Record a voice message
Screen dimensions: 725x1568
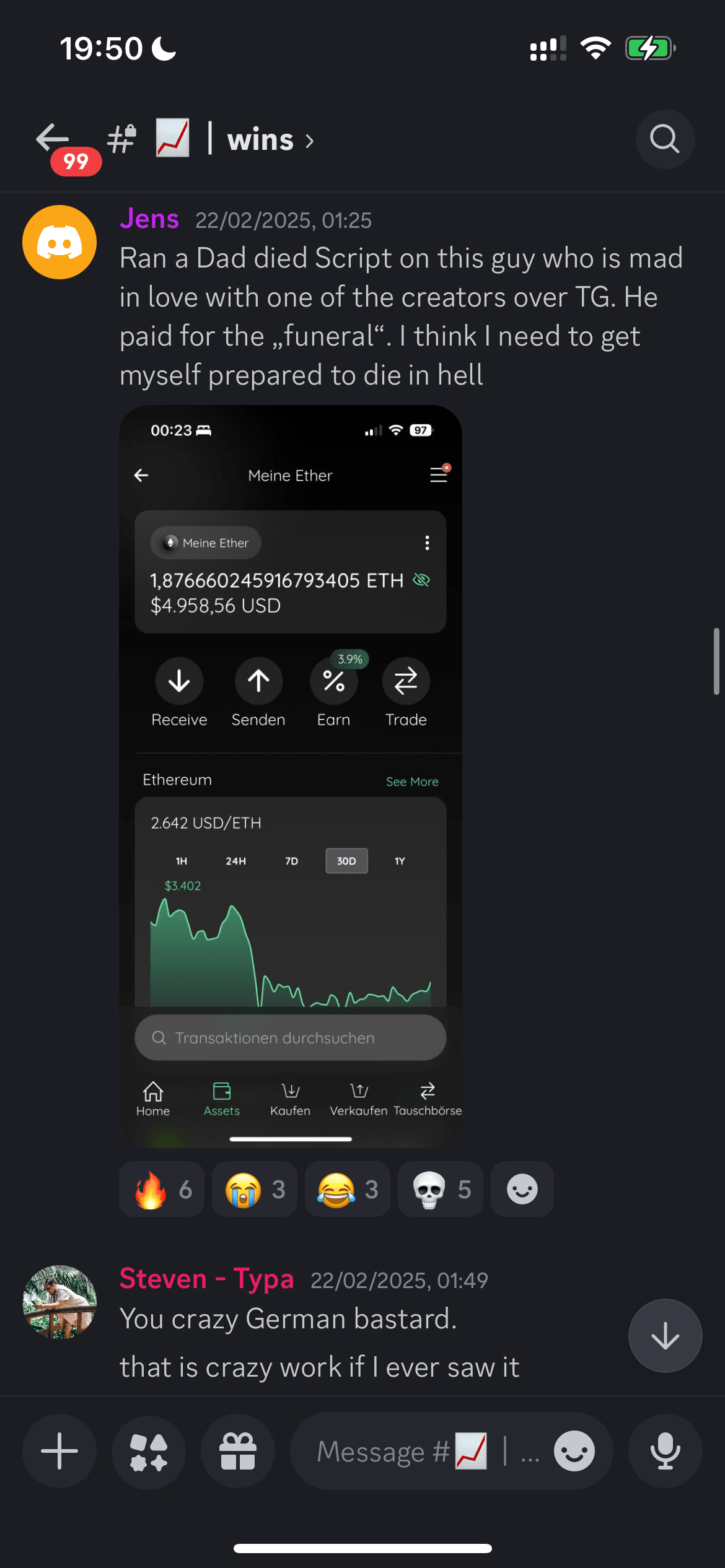(665, 1451)
